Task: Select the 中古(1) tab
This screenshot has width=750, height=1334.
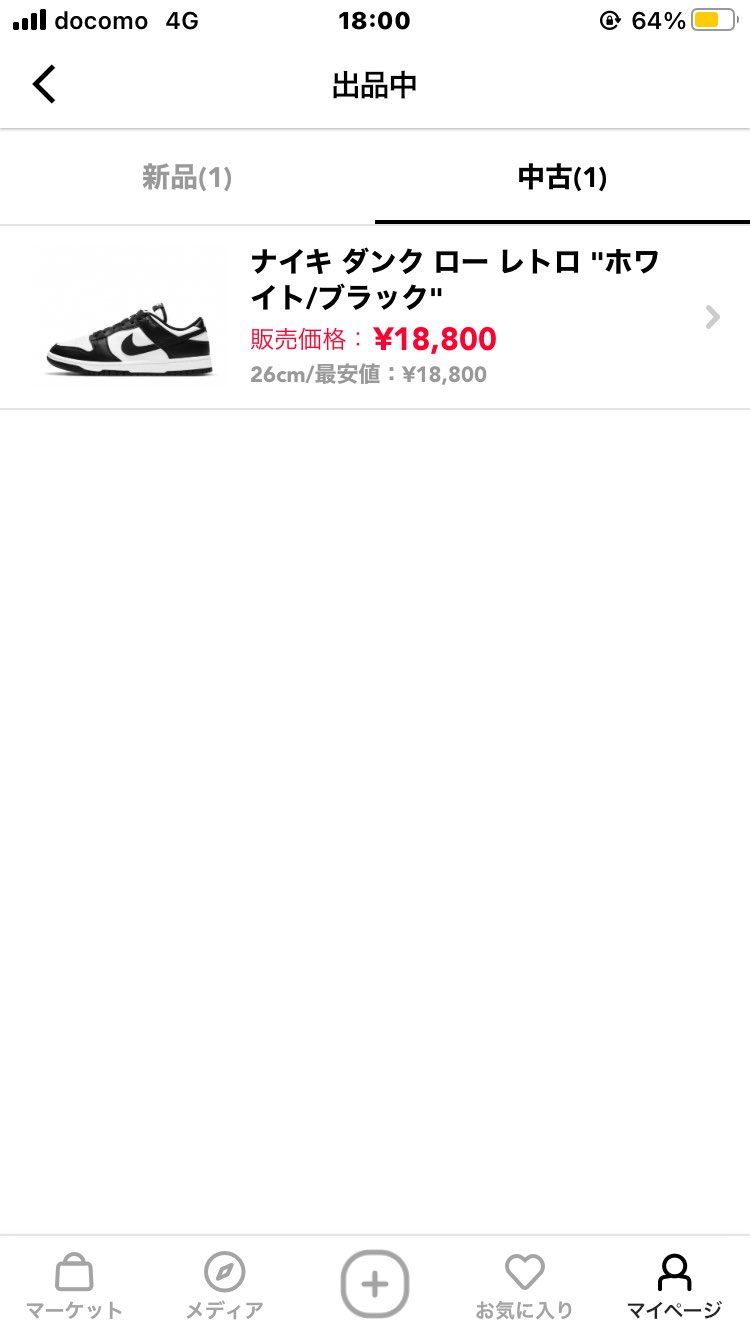Action: tap(562, 178)
